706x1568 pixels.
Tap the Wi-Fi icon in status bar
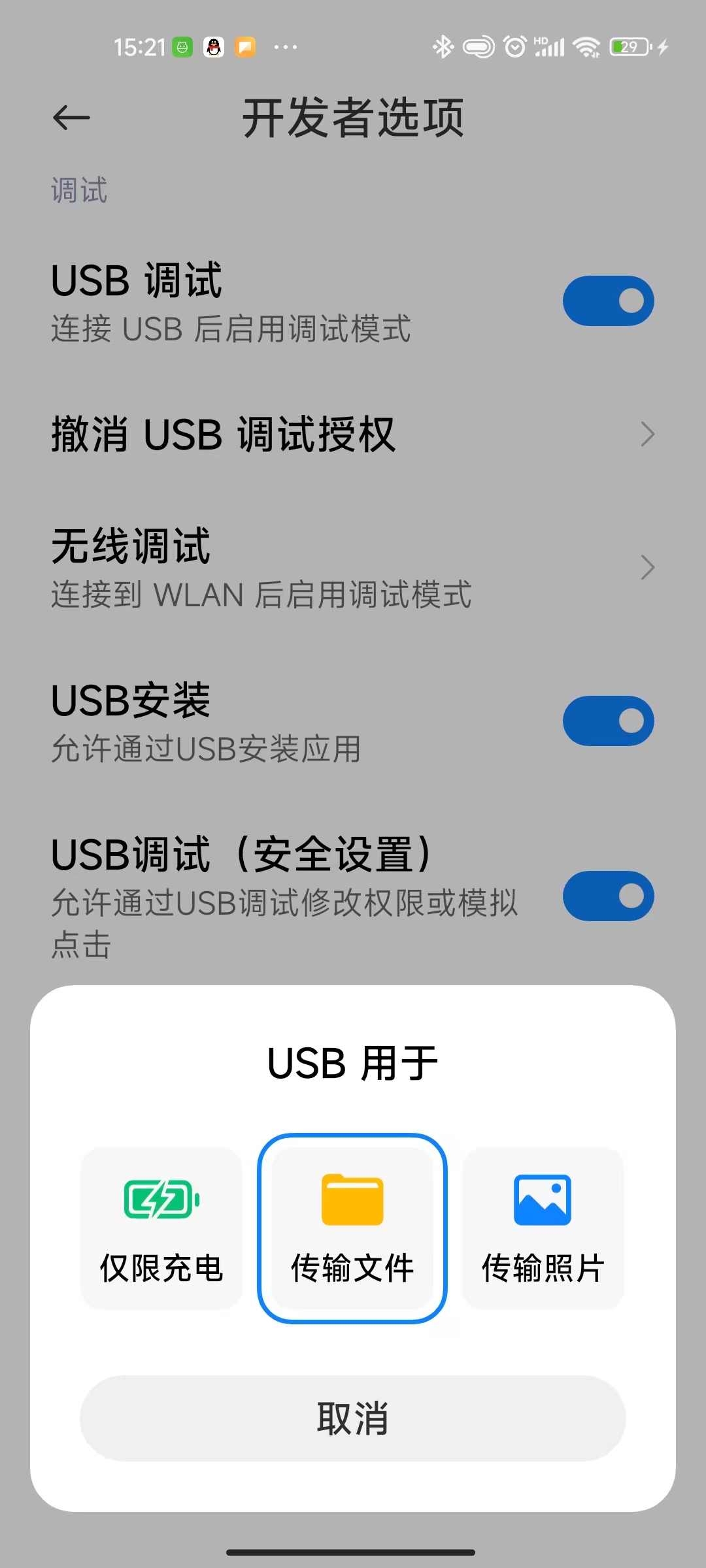coord(587,47)
